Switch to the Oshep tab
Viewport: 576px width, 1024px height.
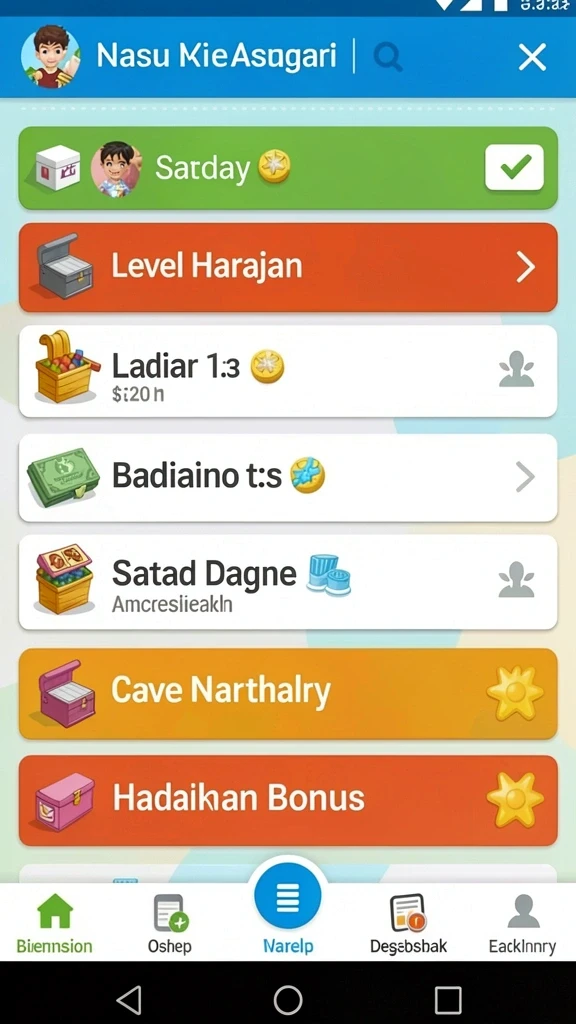point(170,923)
